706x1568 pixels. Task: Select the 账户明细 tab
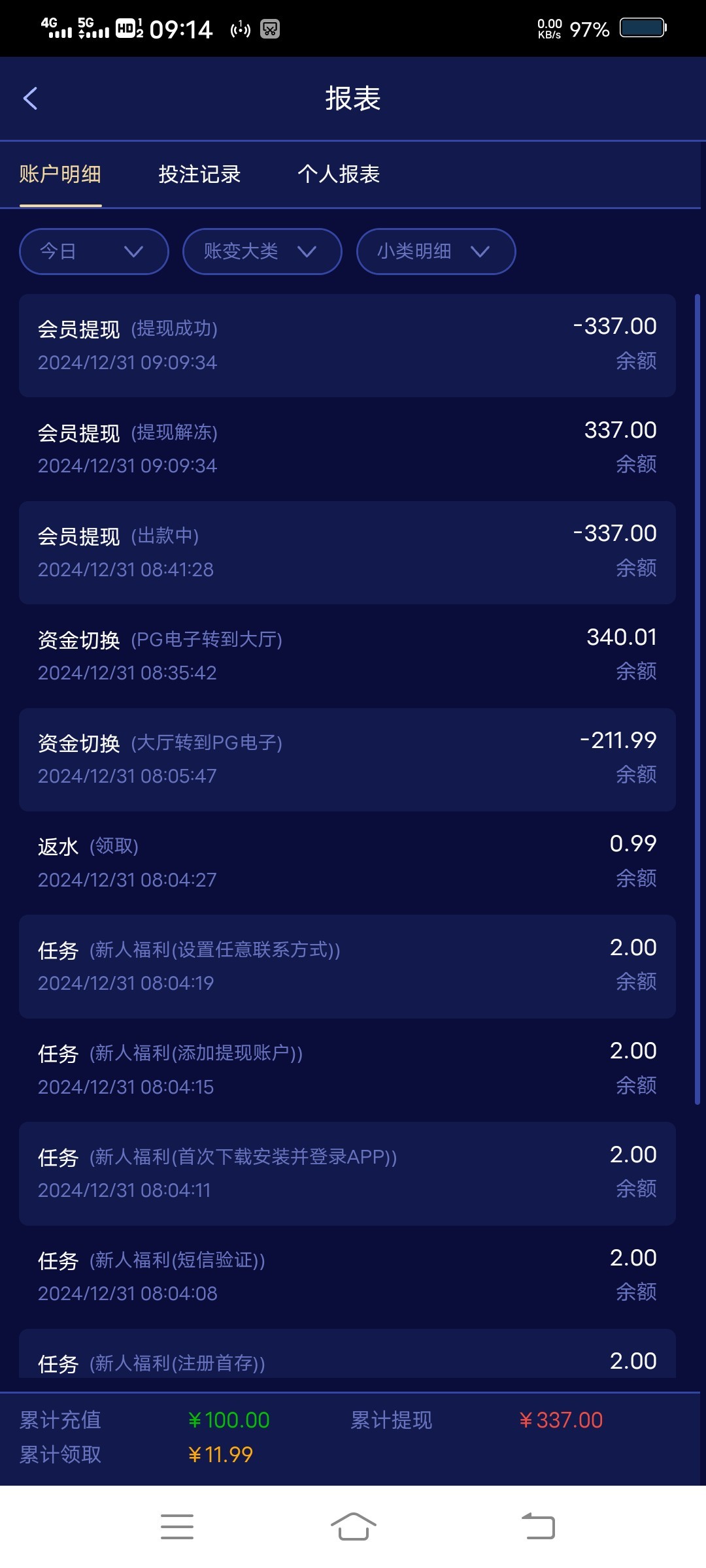click(x=60, y=174)
